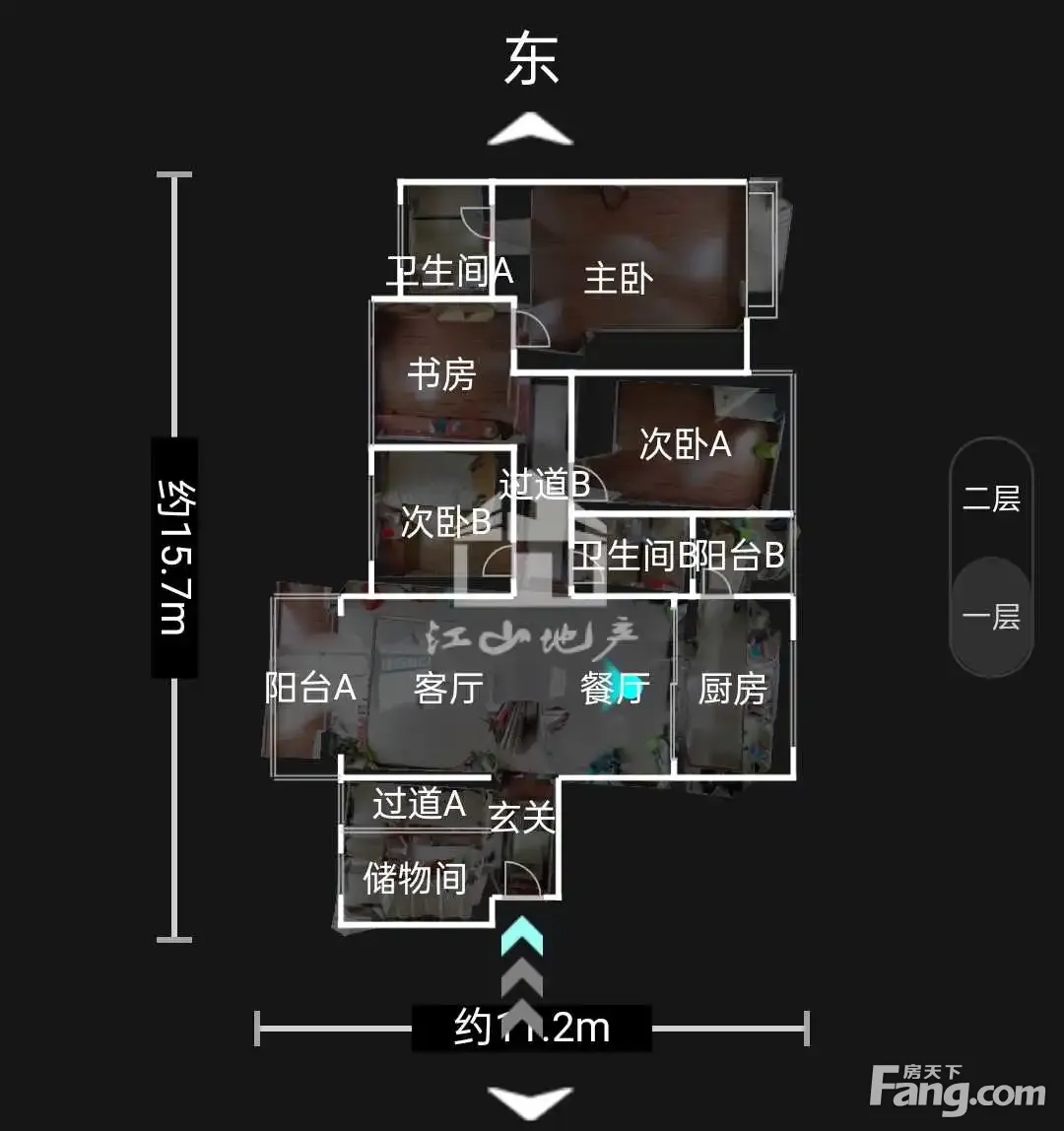The height and width of the screenshot is (1131, 1064).
Task: Select the 一层 floor option
Action: click(x=990, y=617)
